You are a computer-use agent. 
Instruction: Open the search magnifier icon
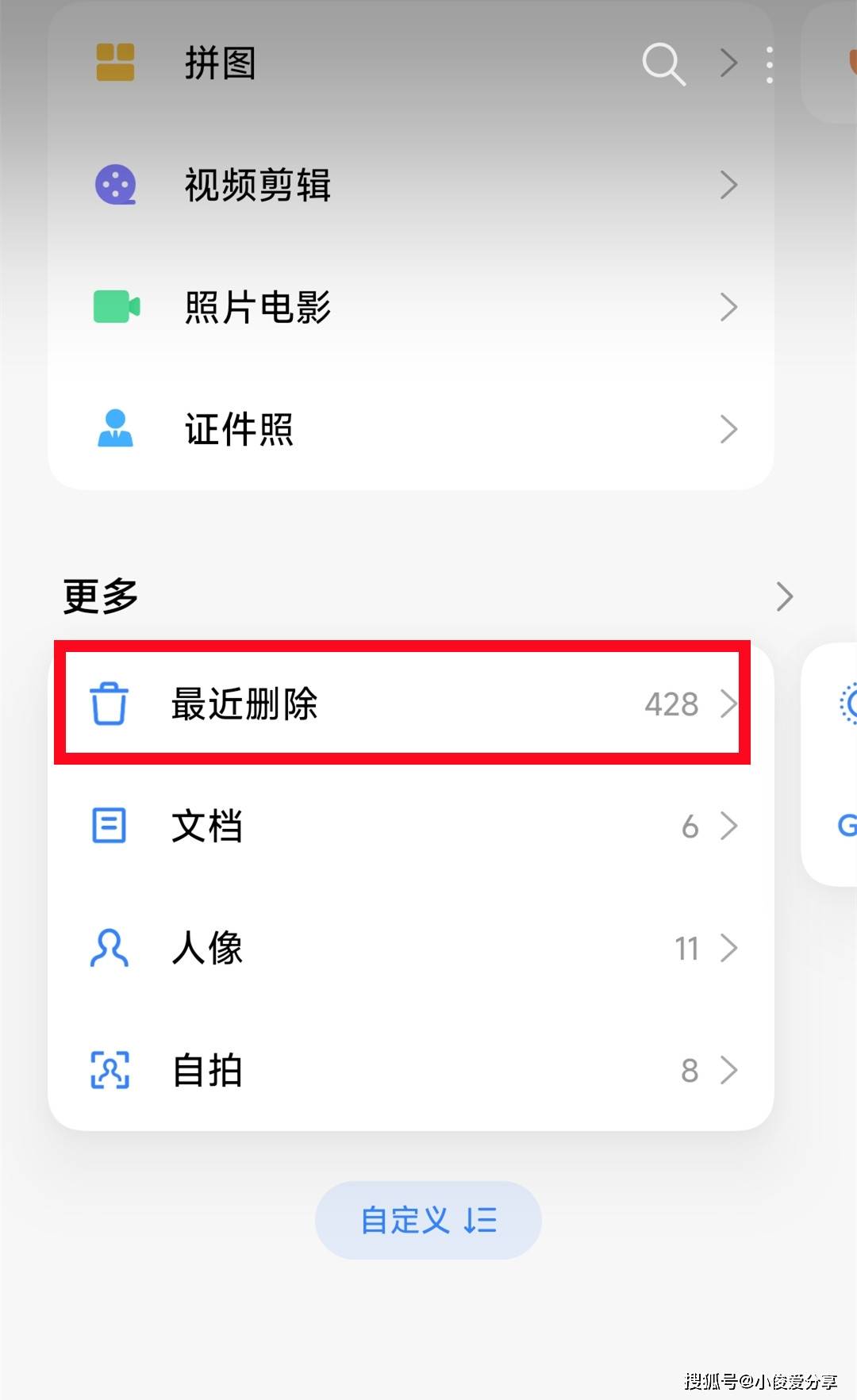(x=663, y=63)
